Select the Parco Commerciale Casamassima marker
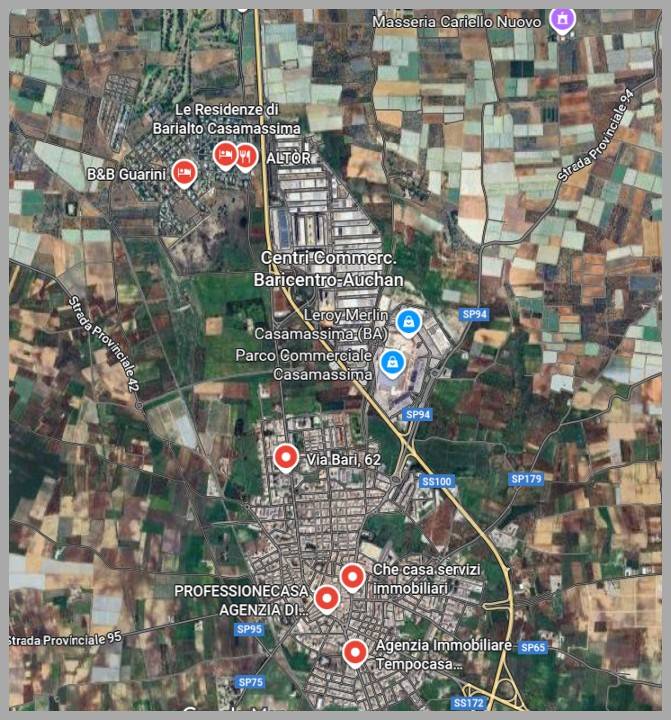Image resolution: width=671 pixels, height=720 pixels. pos(392,360)
